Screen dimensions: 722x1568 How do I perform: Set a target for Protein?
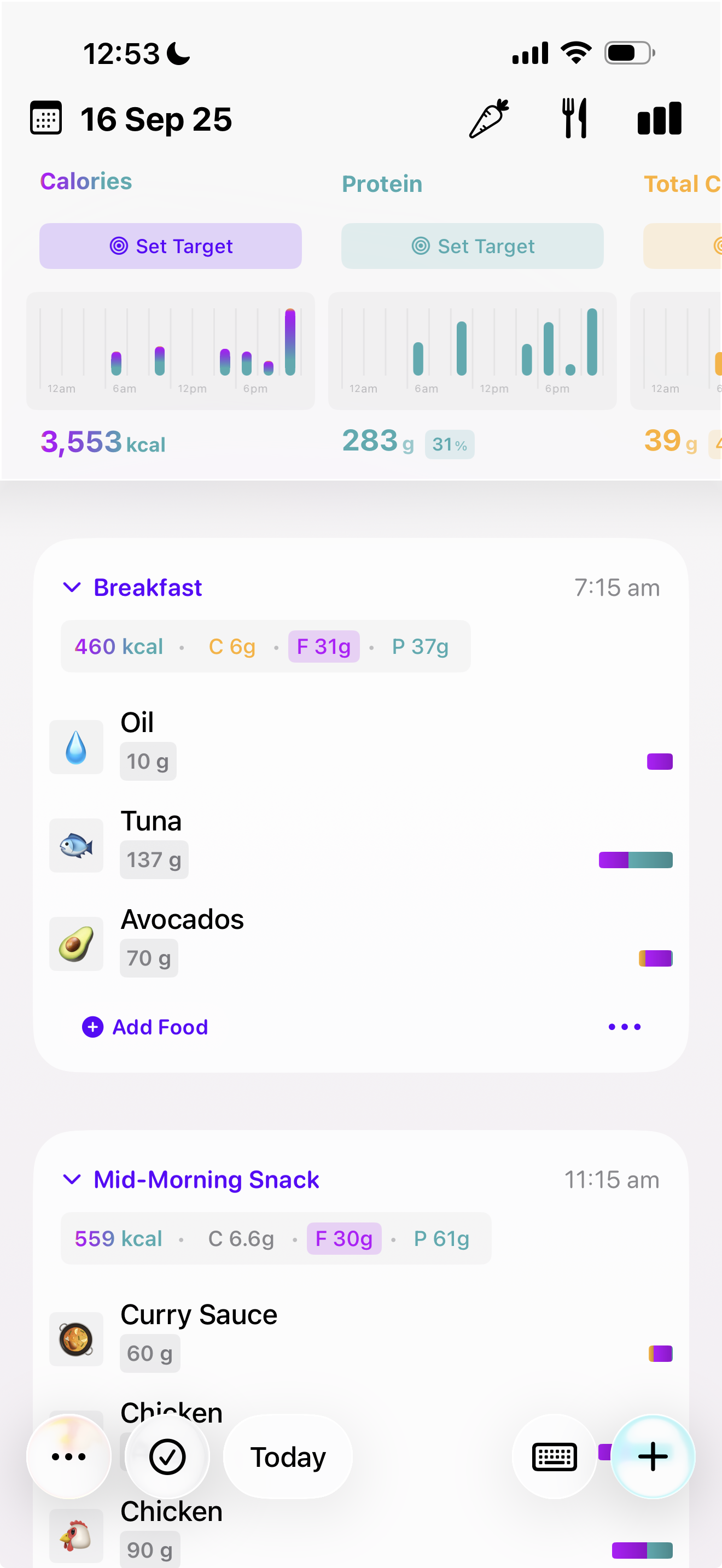(472, 246)
